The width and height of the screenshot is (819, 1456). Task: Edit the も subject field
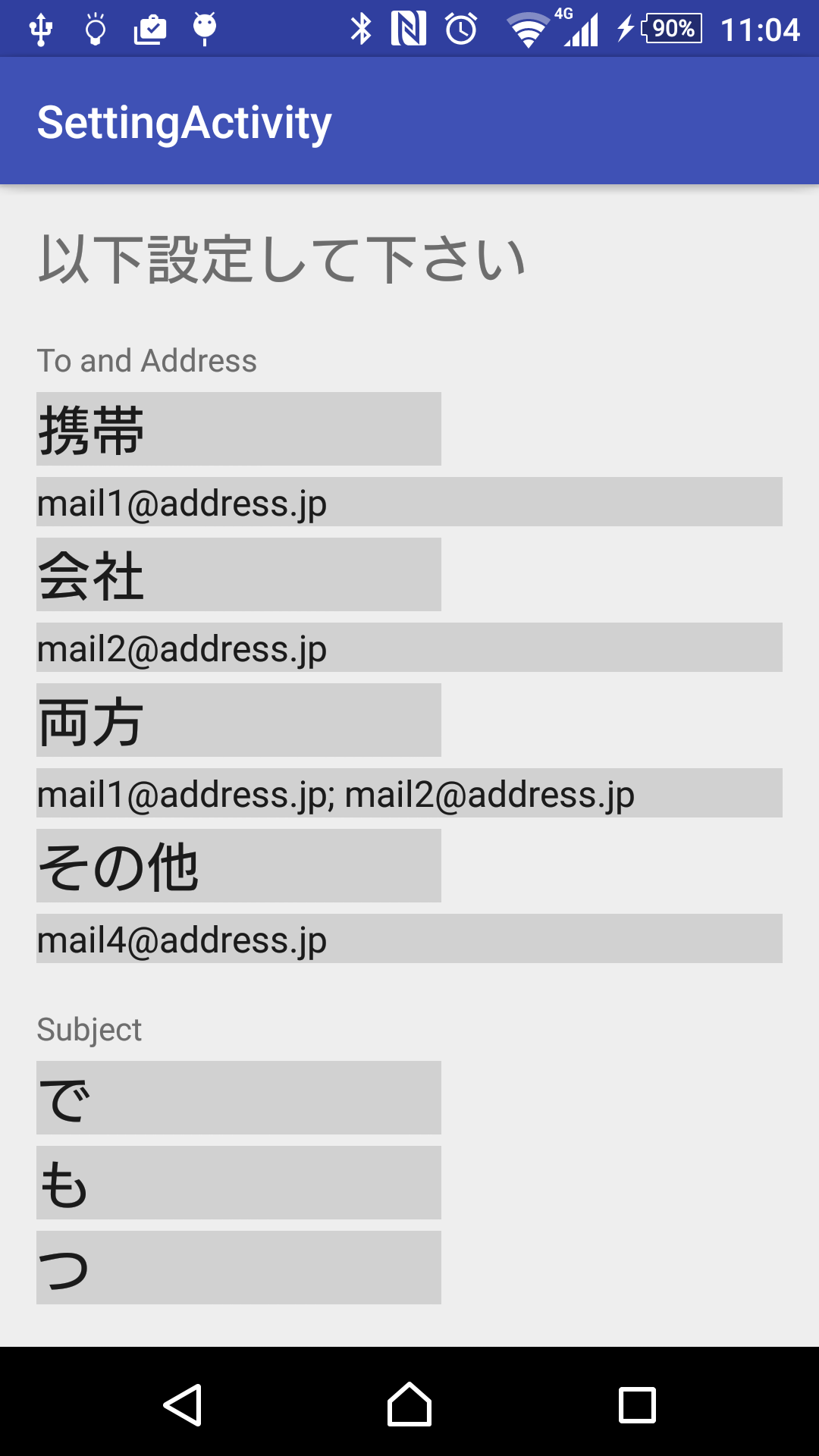pyautogui.click(x=239, y=1182)
